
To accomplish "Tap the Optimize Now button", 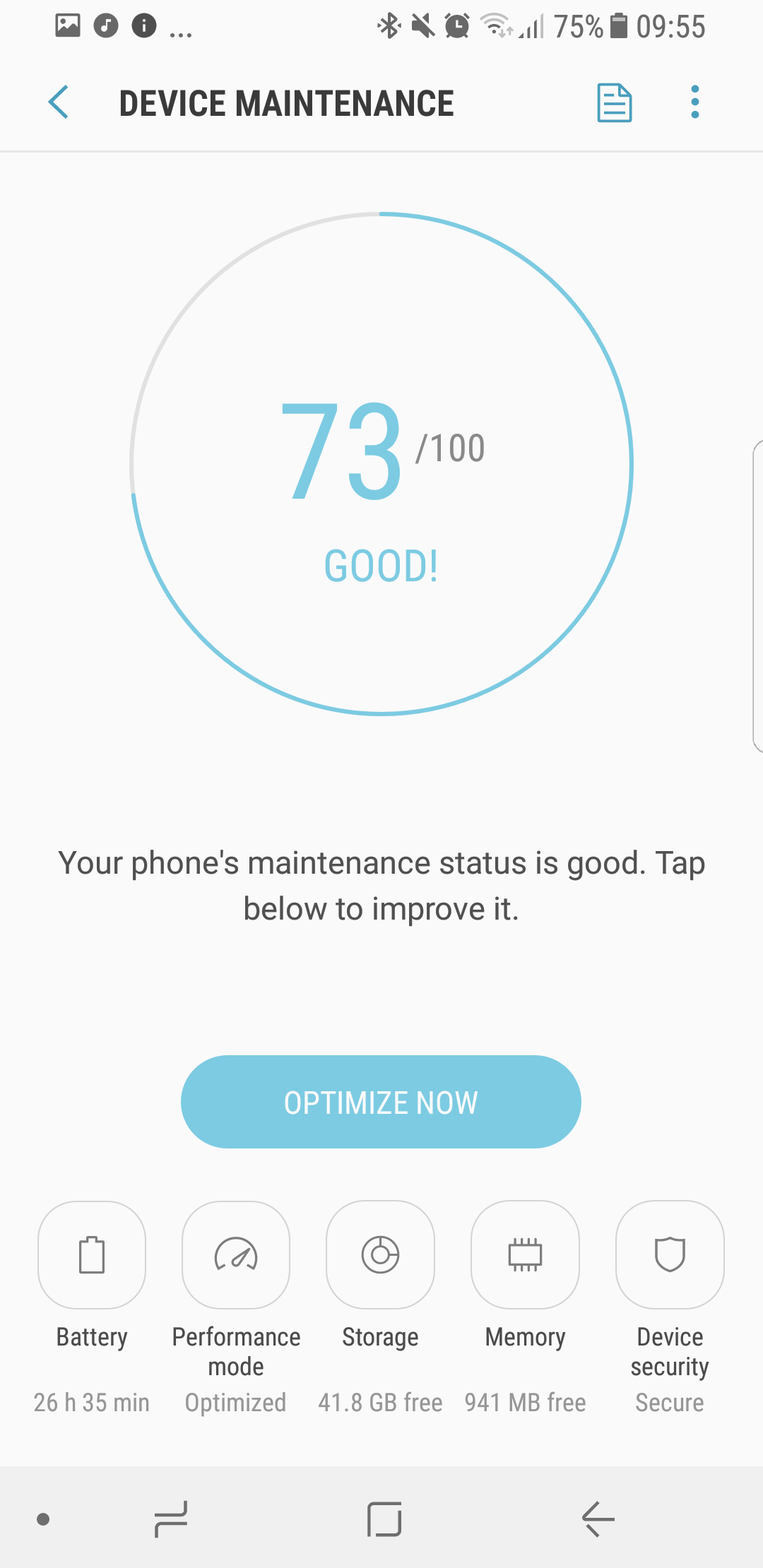I will tap(381, 1101).
